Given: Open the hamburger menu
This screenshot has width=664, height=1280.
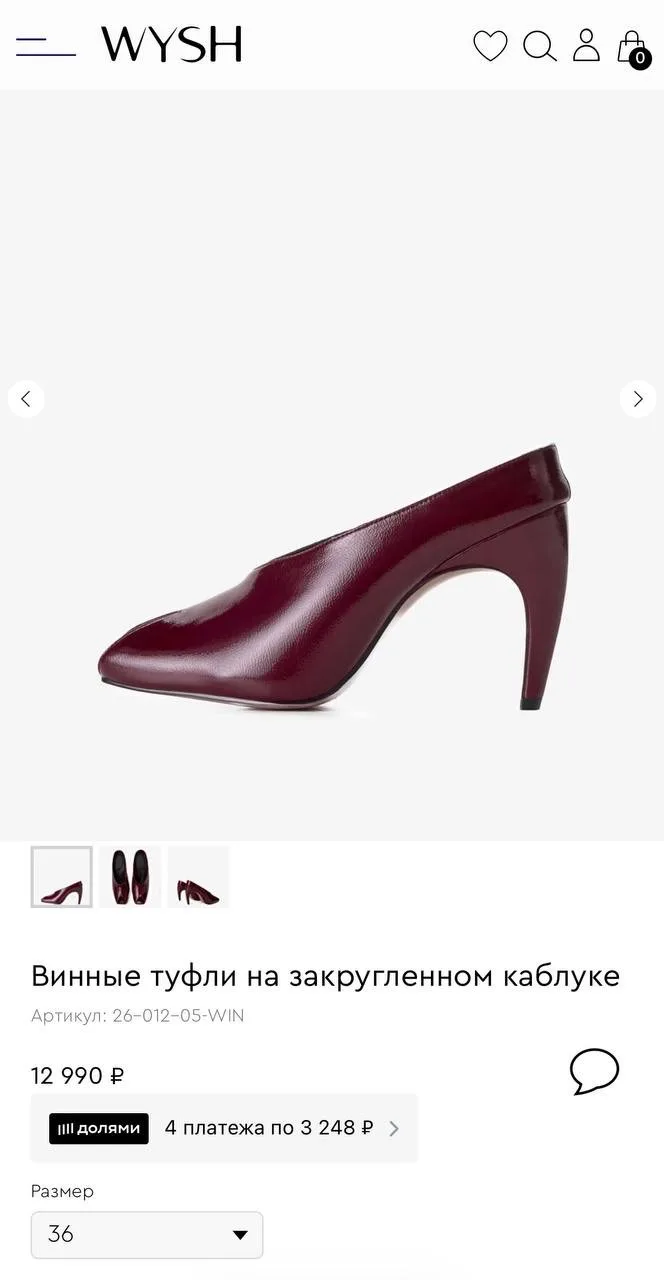Looking at the screenshot, I should [45, 46].
